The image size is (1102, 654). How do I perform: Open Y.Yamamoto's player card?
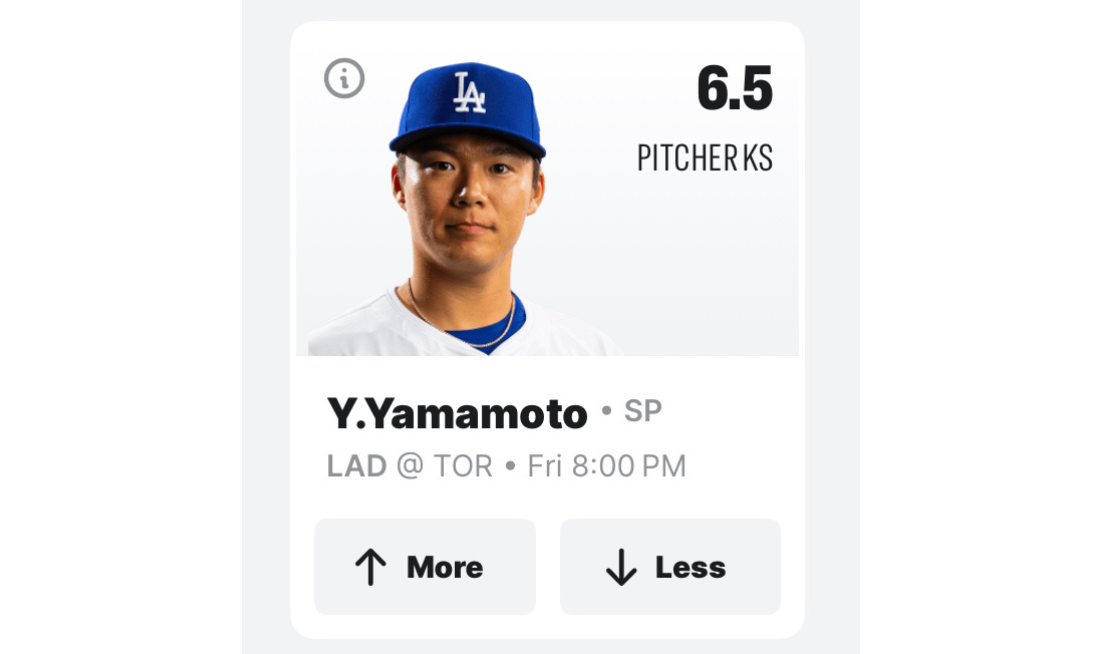pos(457,413)
